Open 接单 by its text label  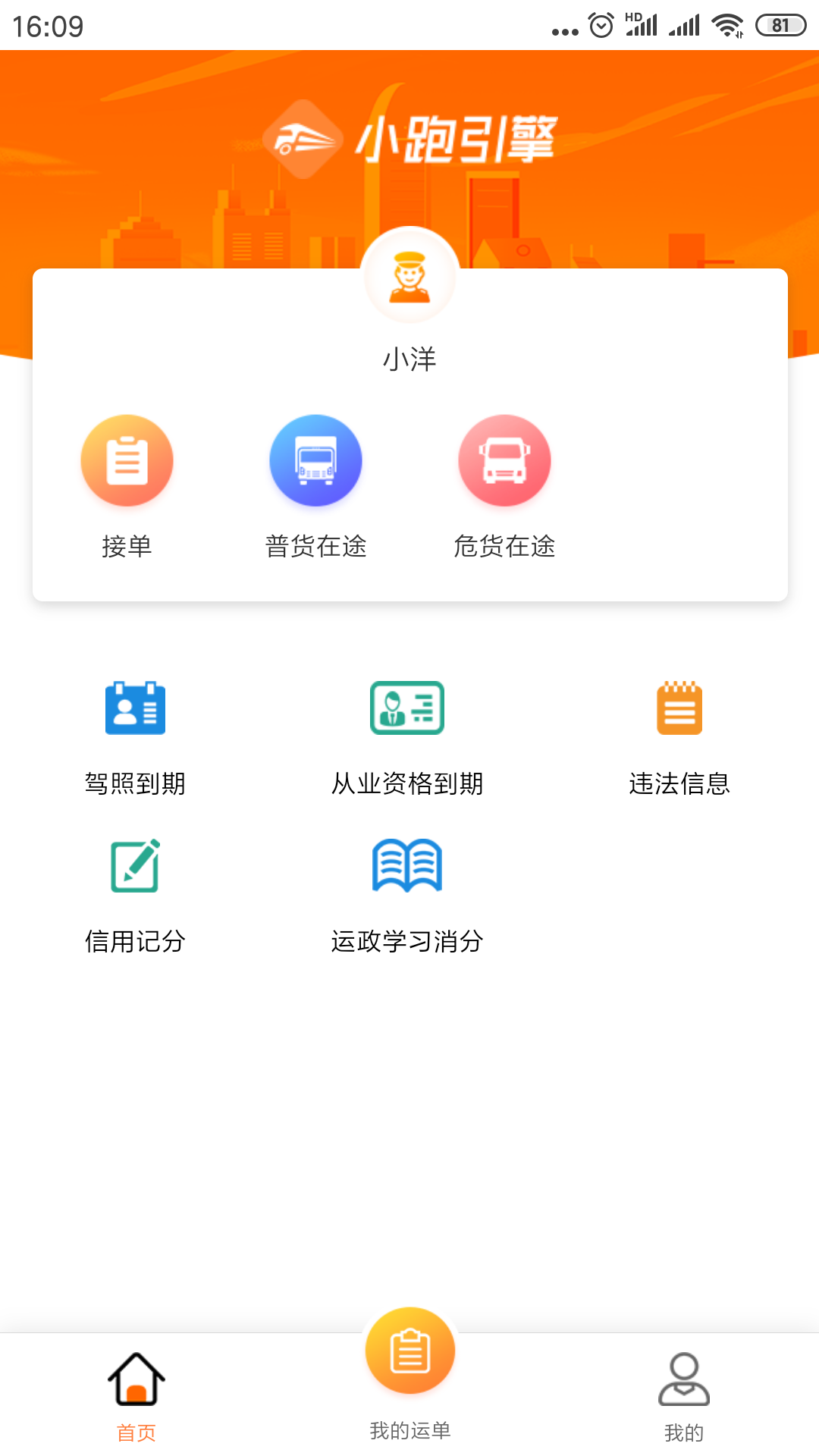(127, 546)
